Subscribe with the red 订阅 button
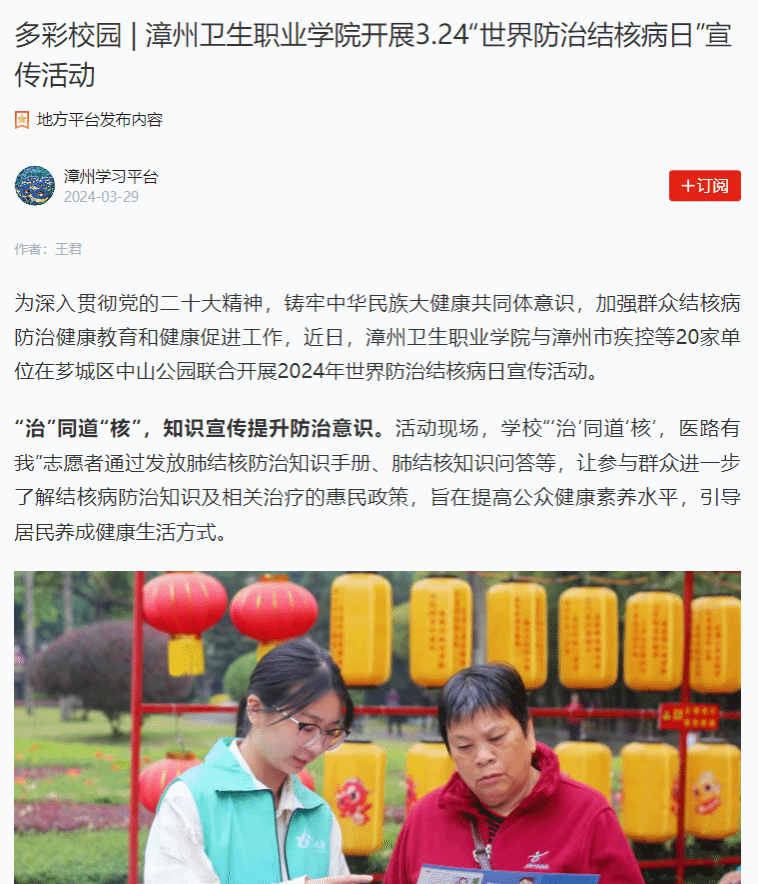Screen dimensions: 758x884 point(704,186)
